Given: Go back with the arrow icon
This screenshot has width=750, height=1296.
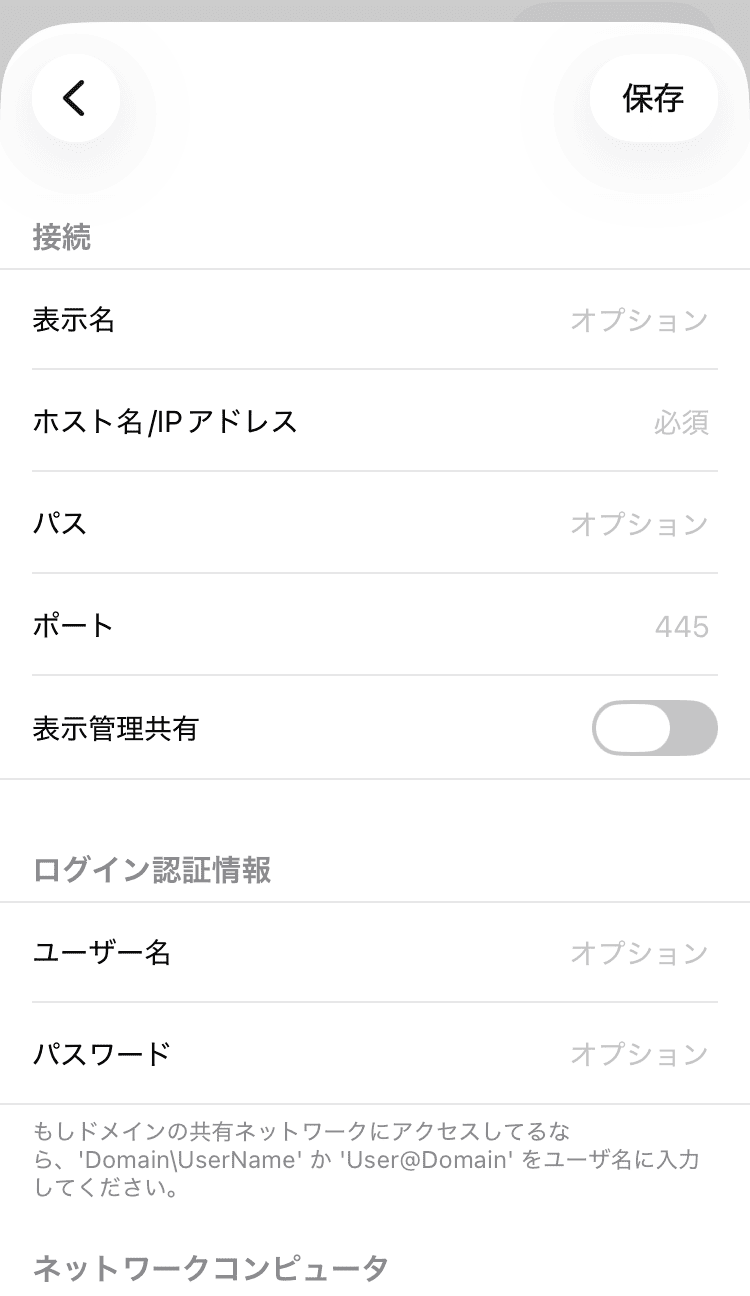Looking at the screenshot, I should tap(75, 98).
